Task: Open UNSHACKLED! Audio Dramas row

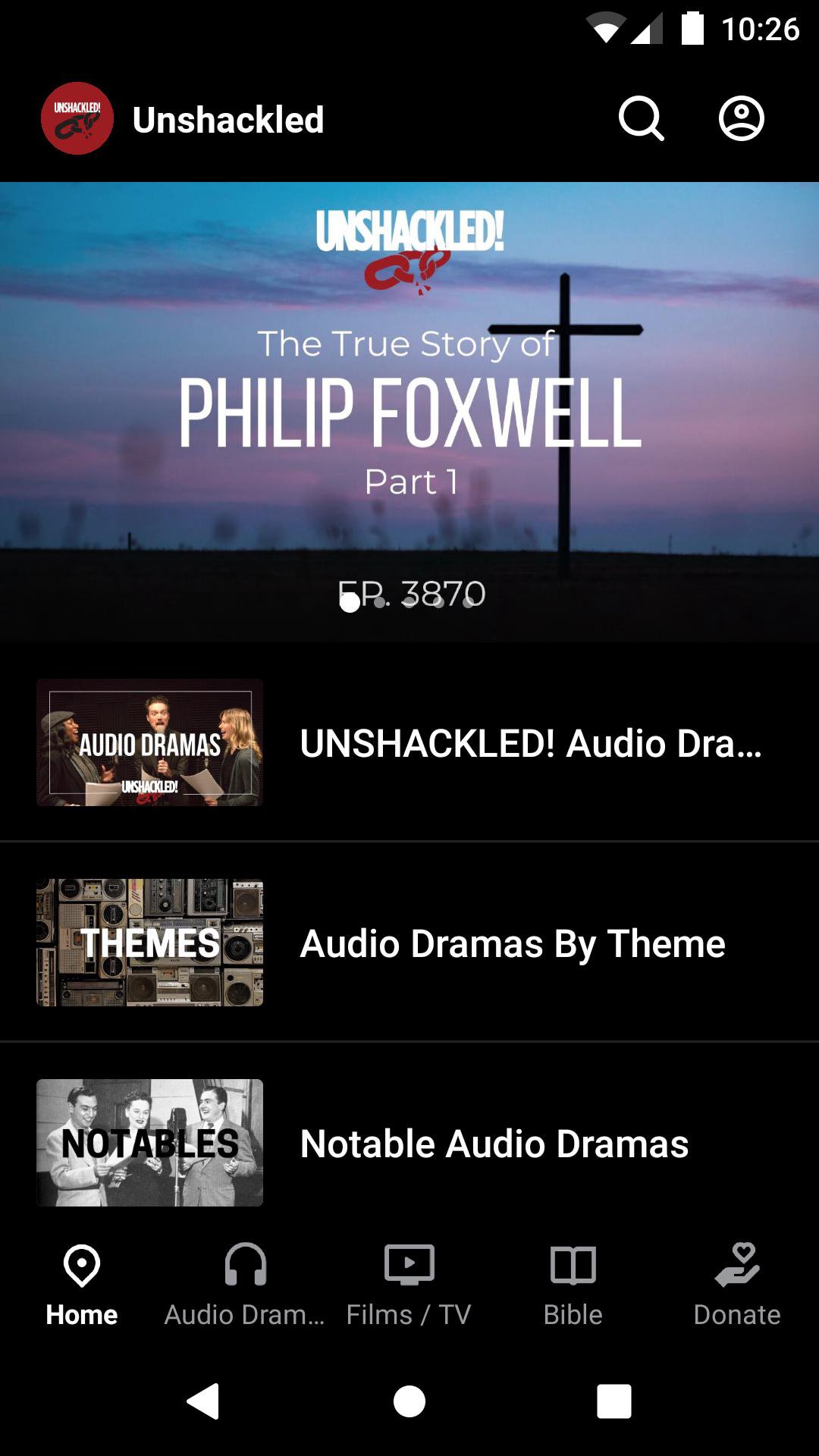Action: (409, 743)
